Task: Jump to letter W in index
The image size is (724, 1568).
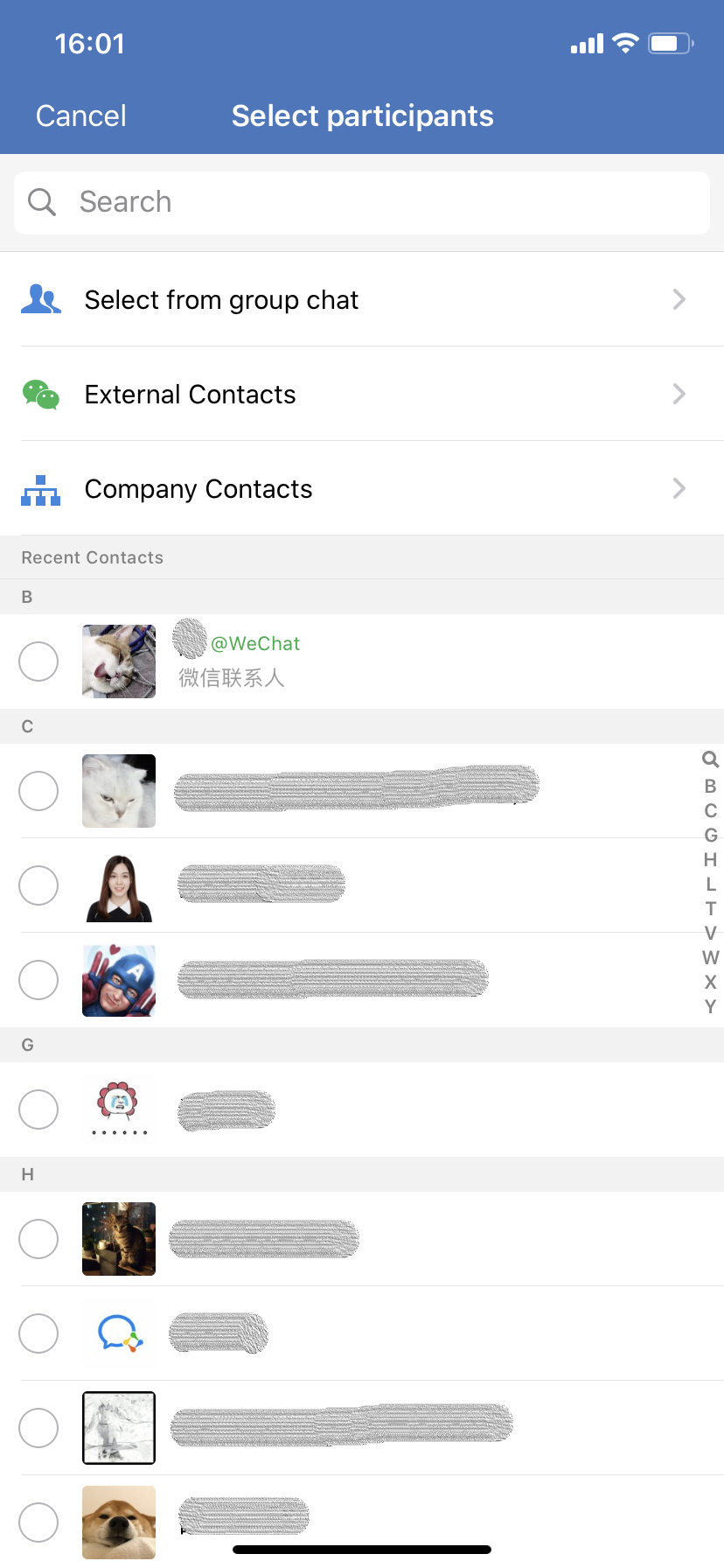Action: (x=710, y=958)
